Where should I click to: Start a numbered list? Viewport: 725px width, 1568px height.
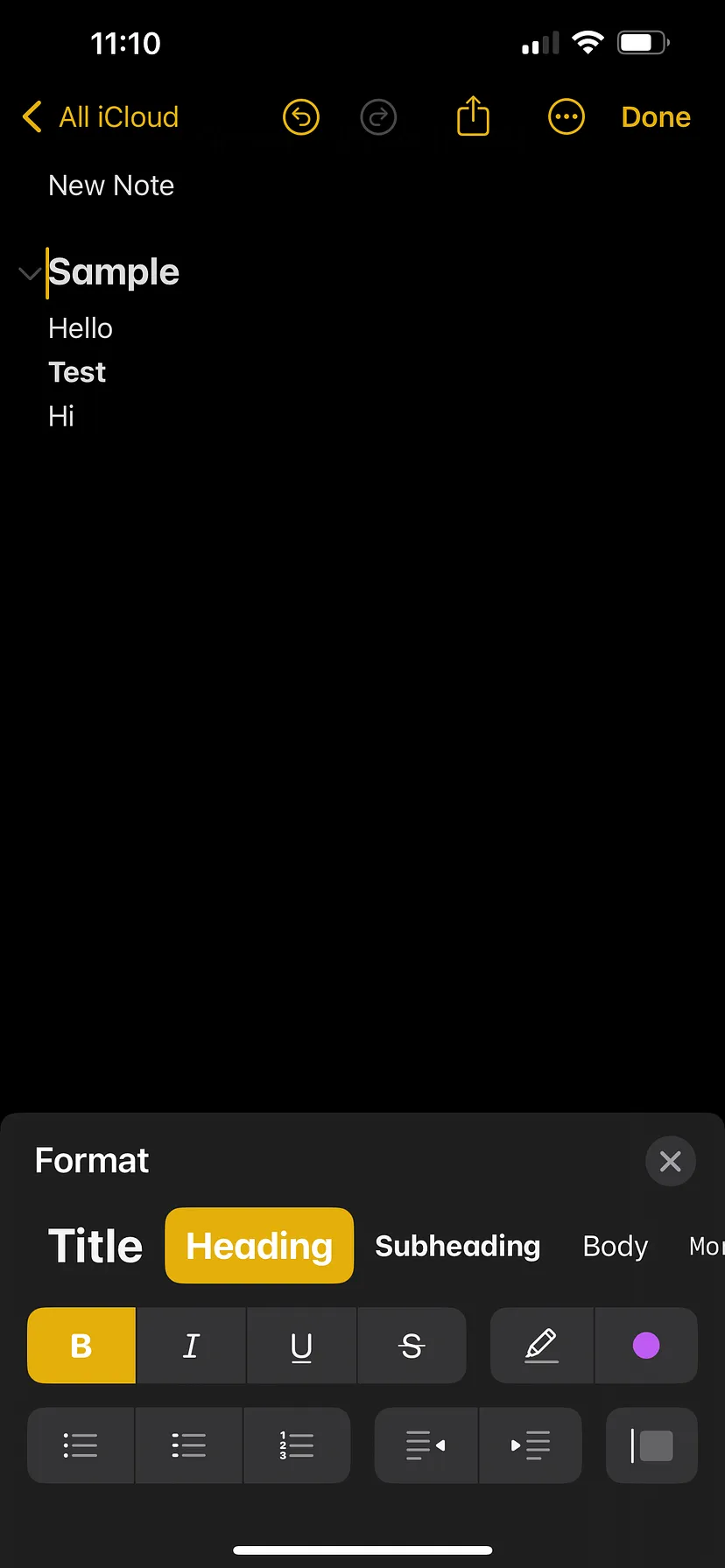point(297,1445)
